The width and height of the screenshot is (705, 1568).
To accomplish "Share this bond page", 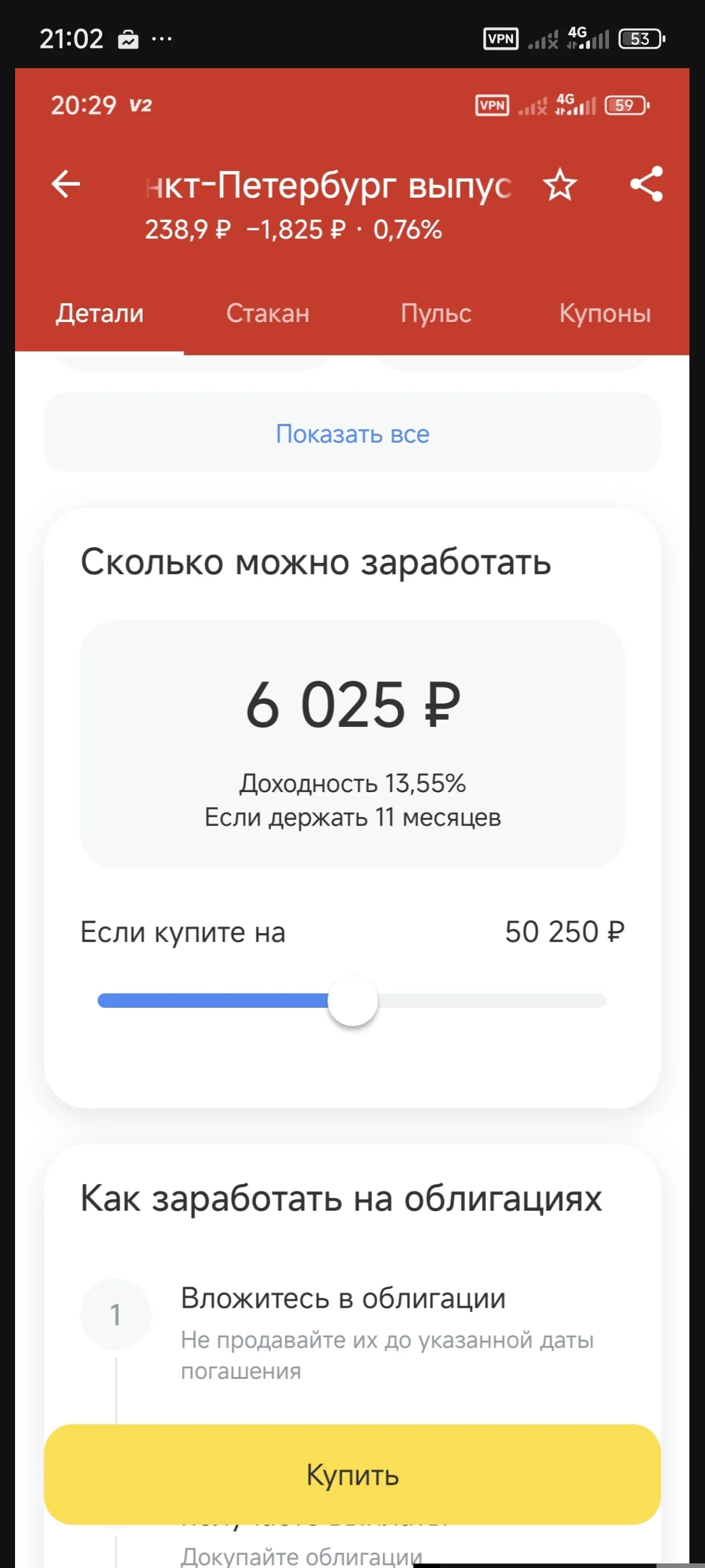I will pyautogui.click(x=647, y=184).
